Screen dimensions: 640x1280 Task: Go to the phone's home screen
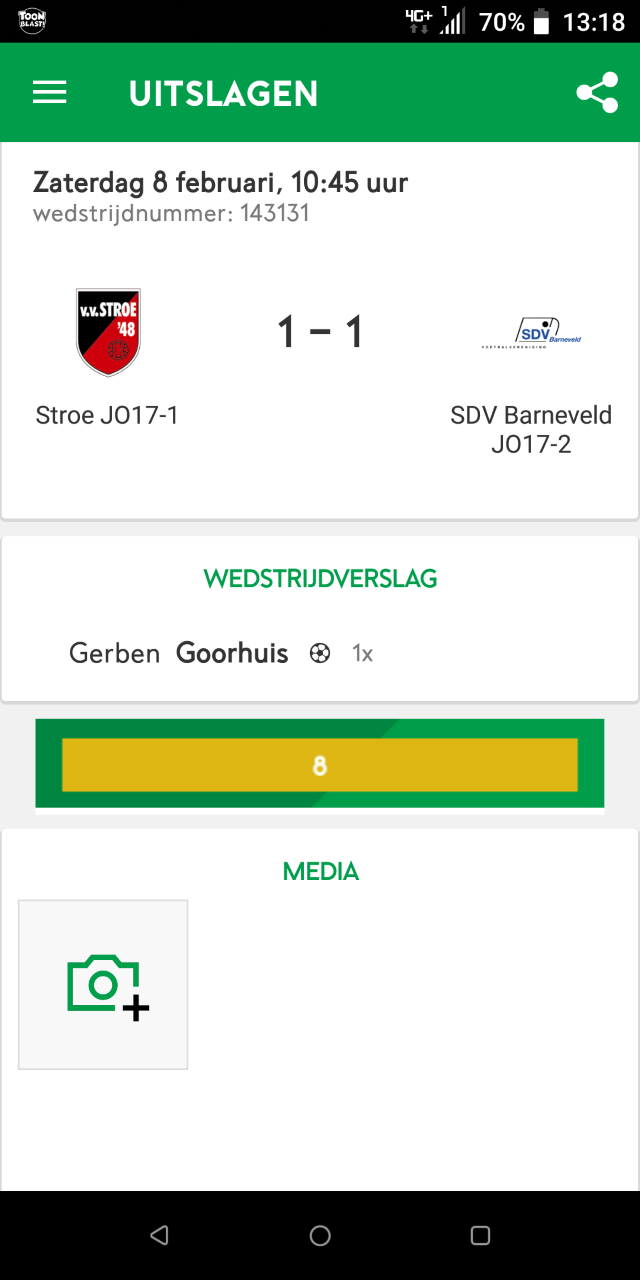pyautogui.click(x=320, y=1235)
